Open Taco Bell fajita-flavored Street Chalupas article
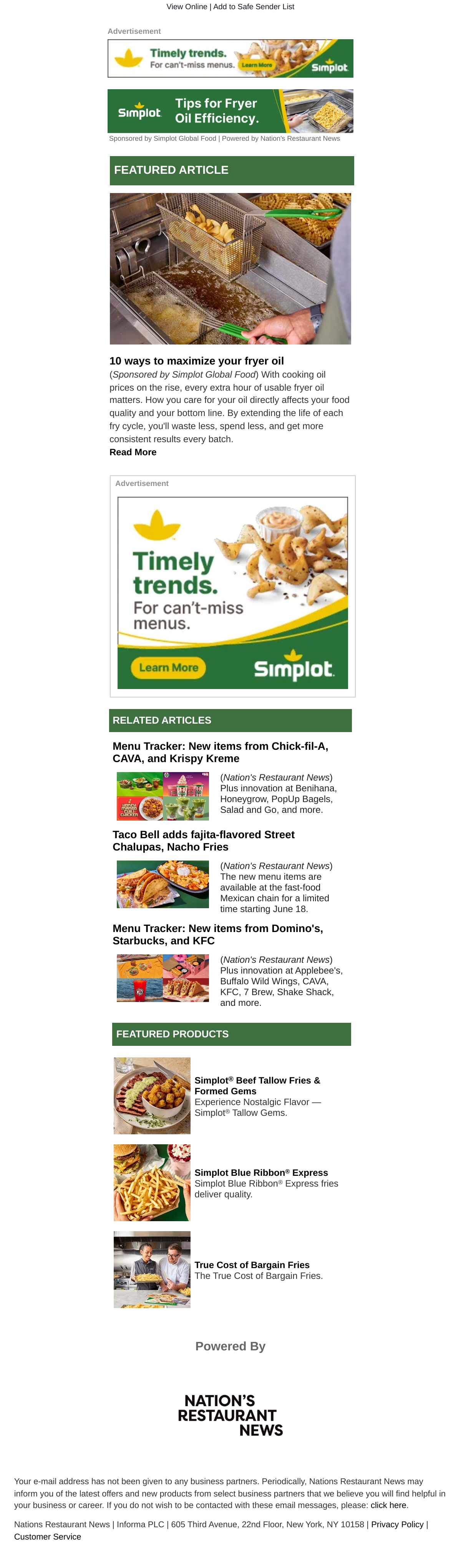 pyautogui.click(x=204, y=841)
